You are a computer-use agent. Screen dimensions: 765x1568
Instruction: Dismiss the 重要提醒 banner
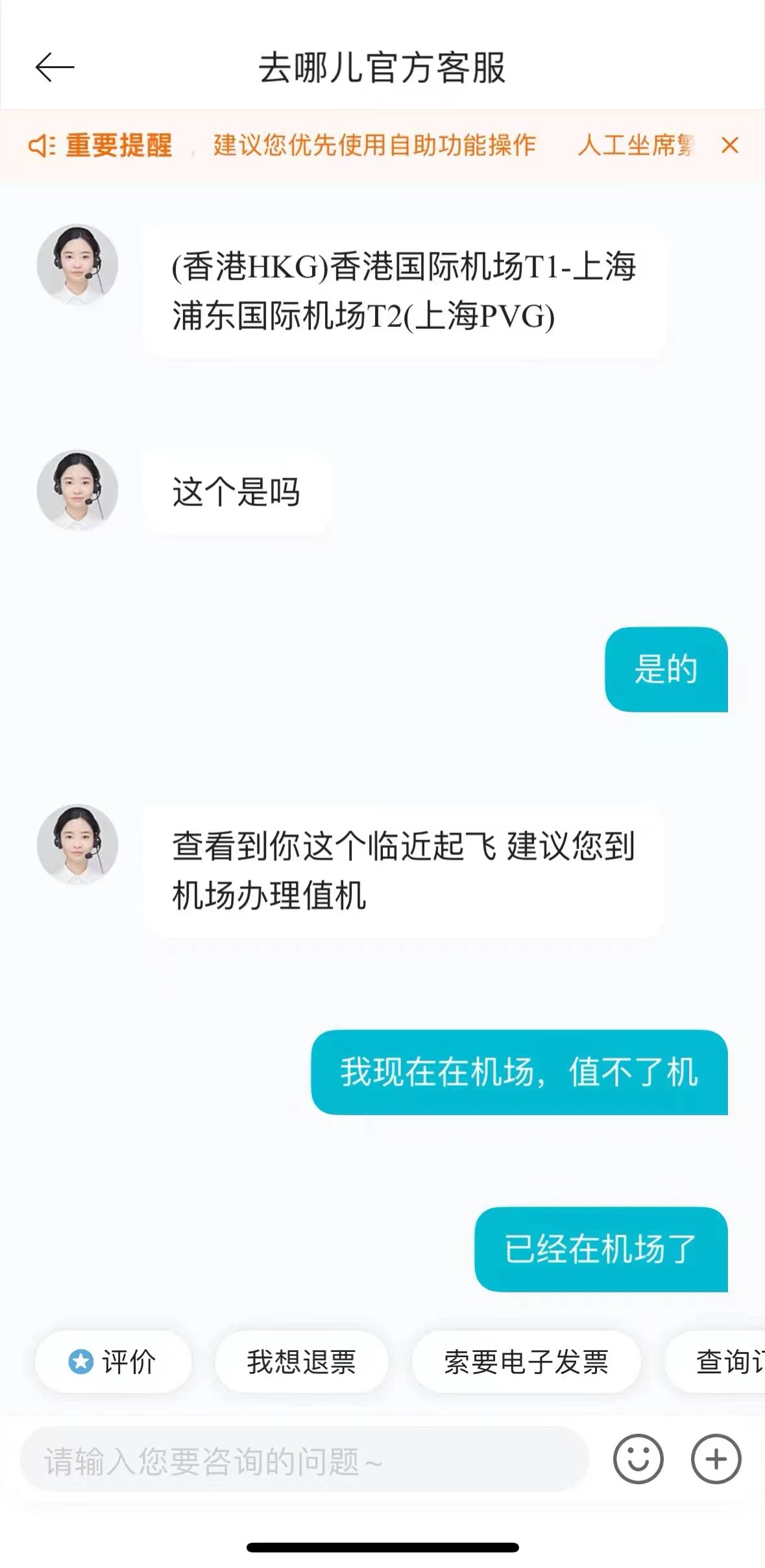730,145
